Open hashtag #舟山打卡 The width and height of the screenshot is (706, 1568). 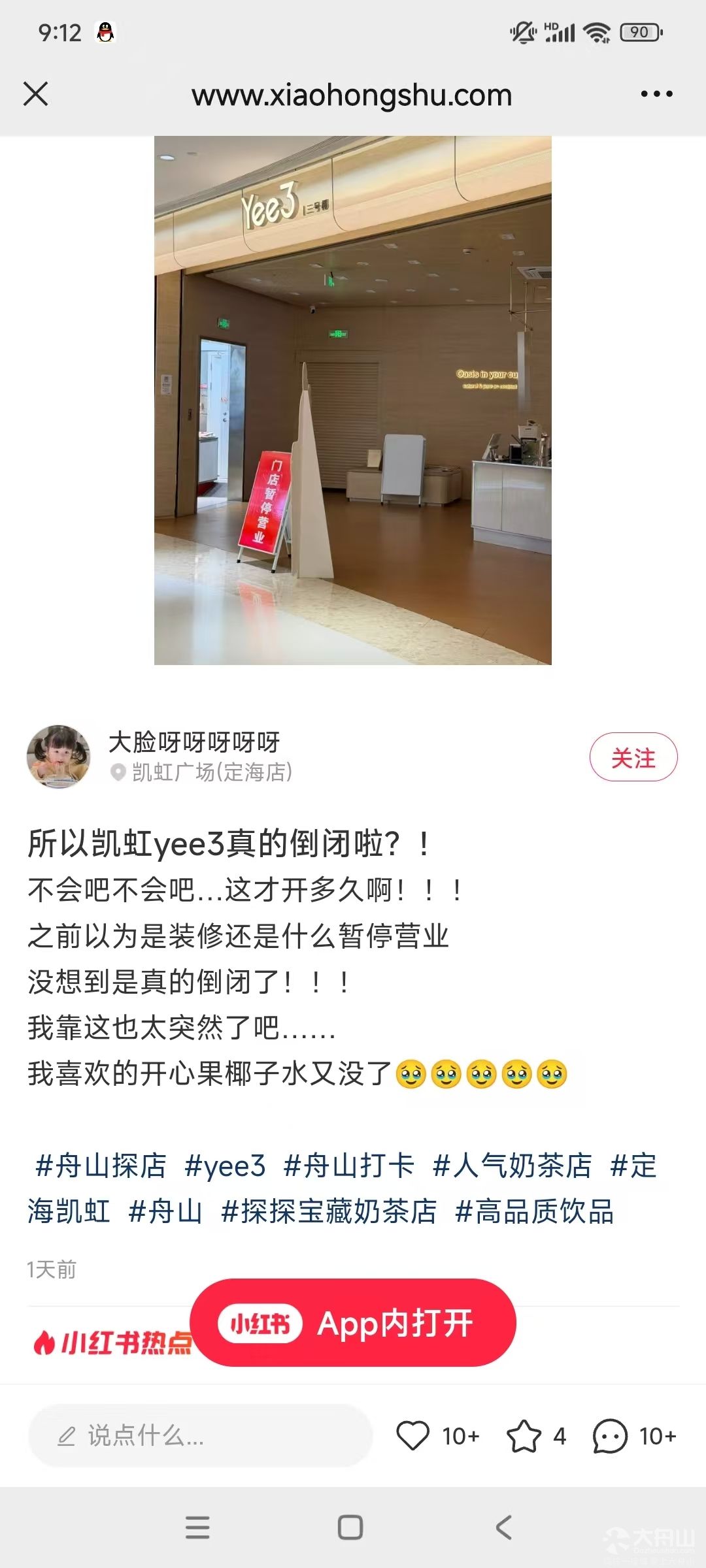pyautogui.click(x=349, y=1166)
